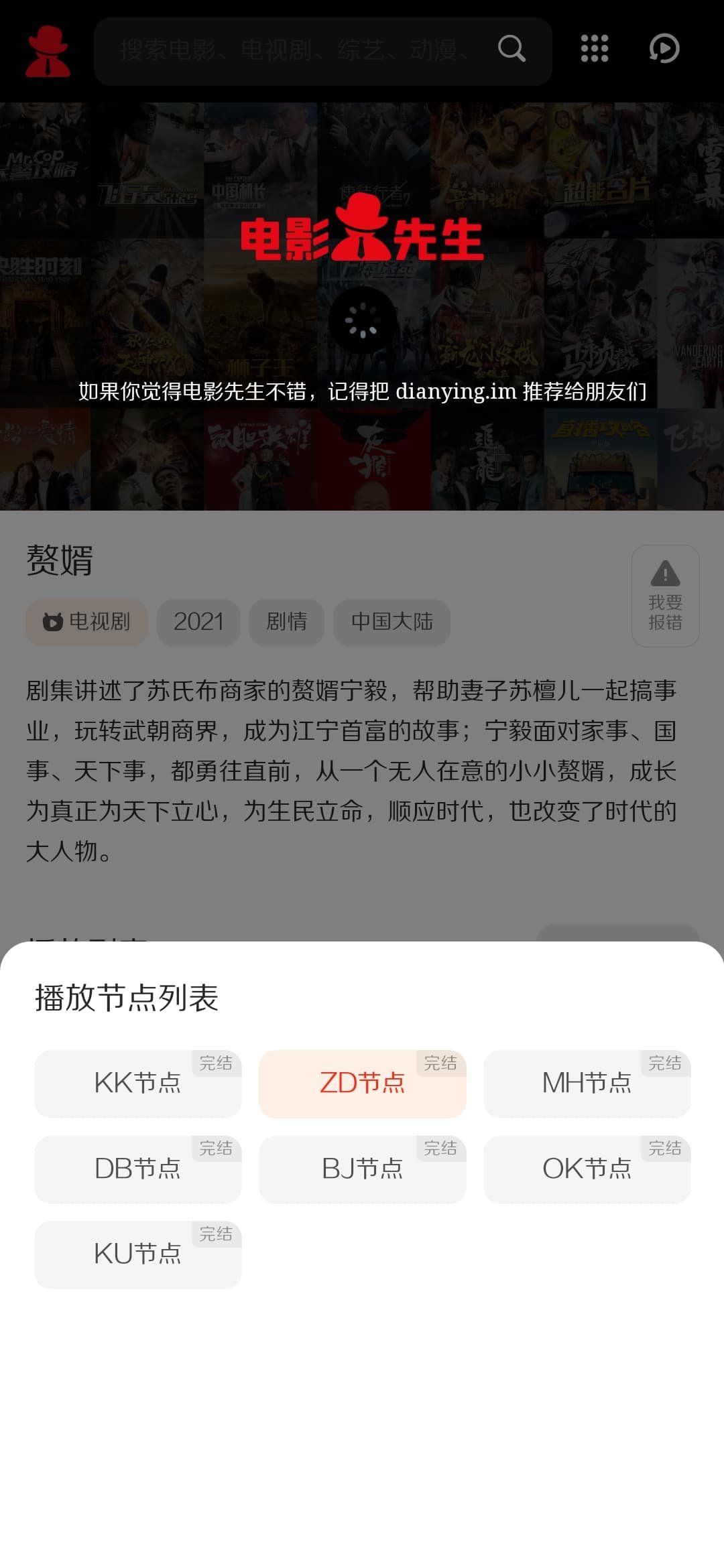Click the TV icon inside the 电视剧 tag
The image size is (724, 1568).
click(x=55, y=622)
